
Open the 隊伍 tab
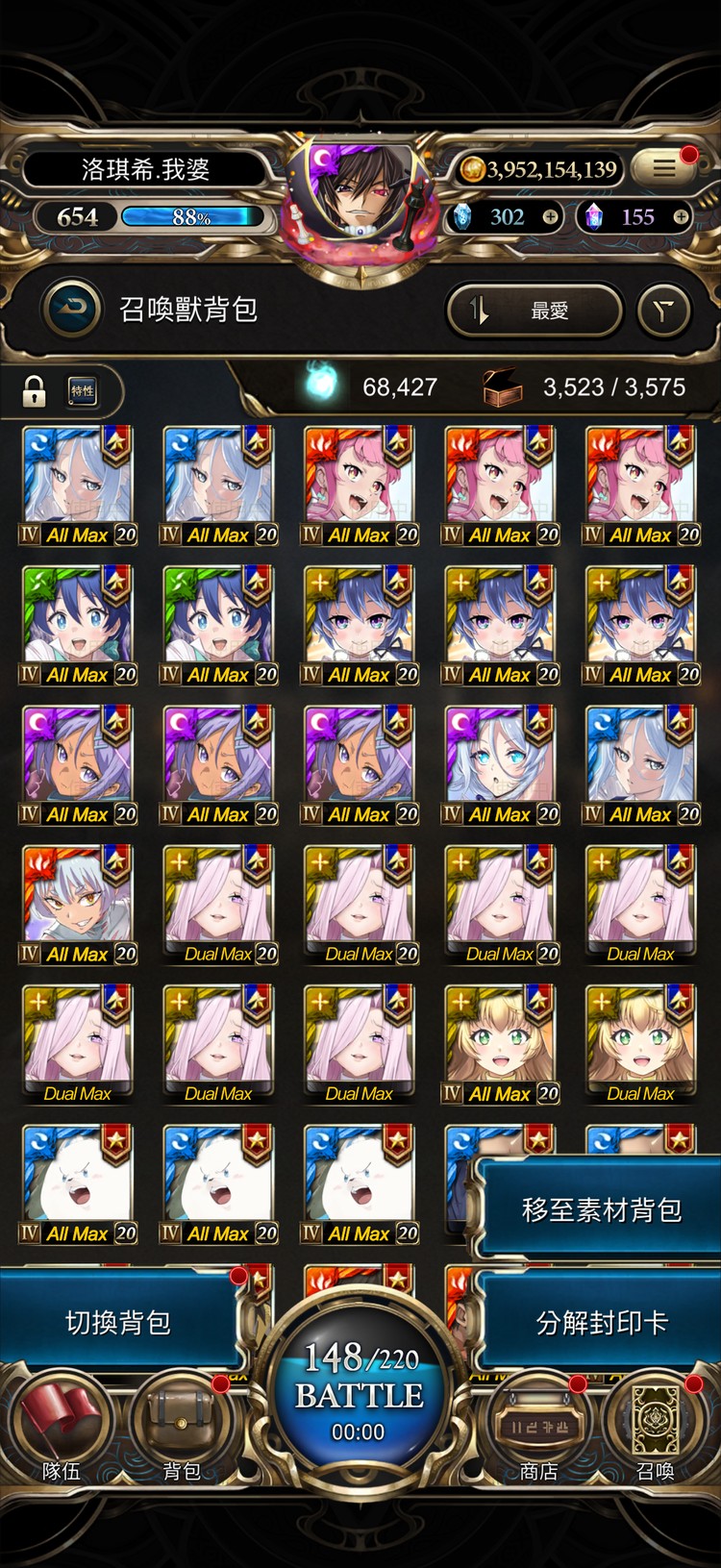click(62, 1431)
